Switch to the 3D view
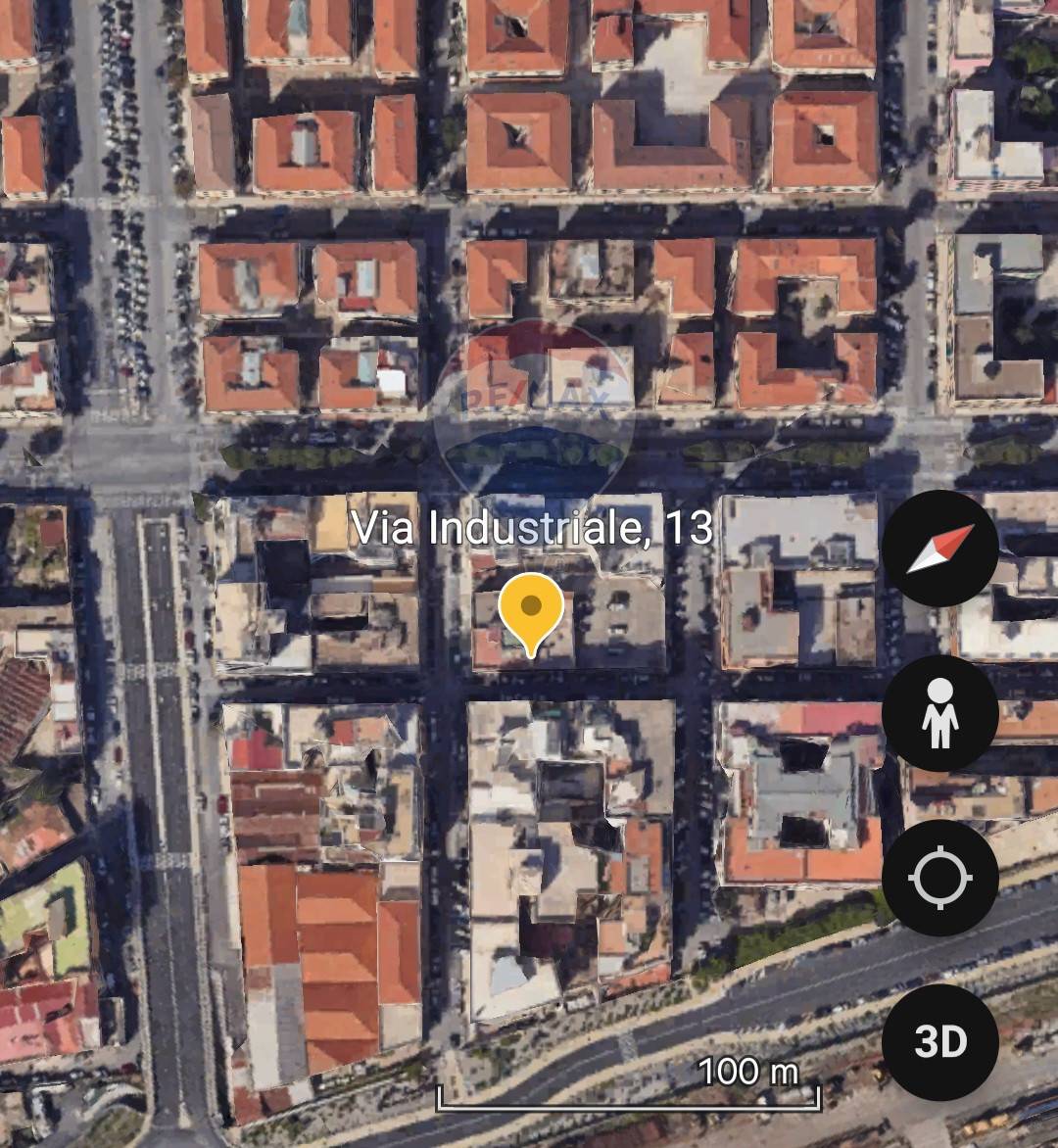 [x=939, y=1042]
